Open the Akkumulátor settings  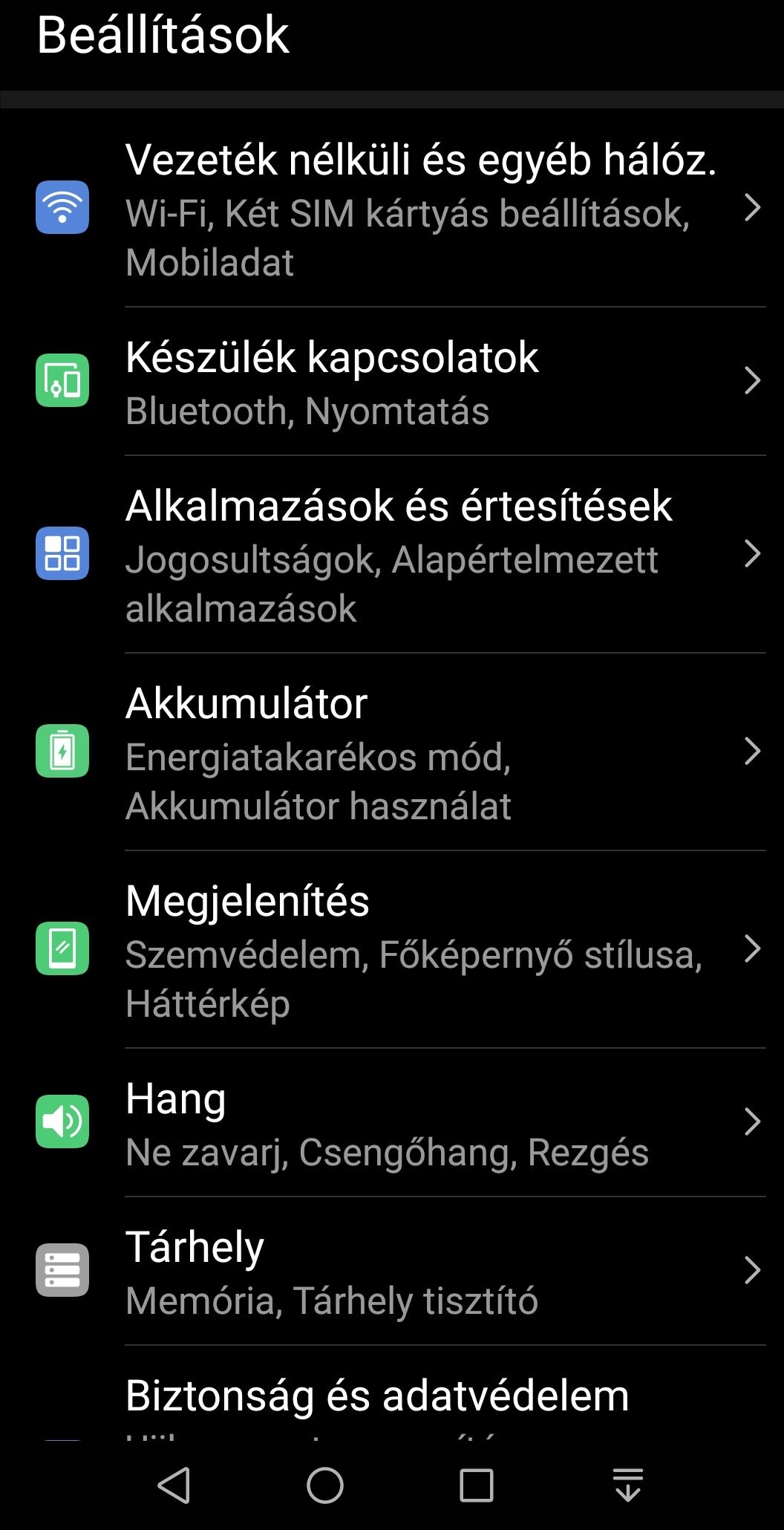392,752
